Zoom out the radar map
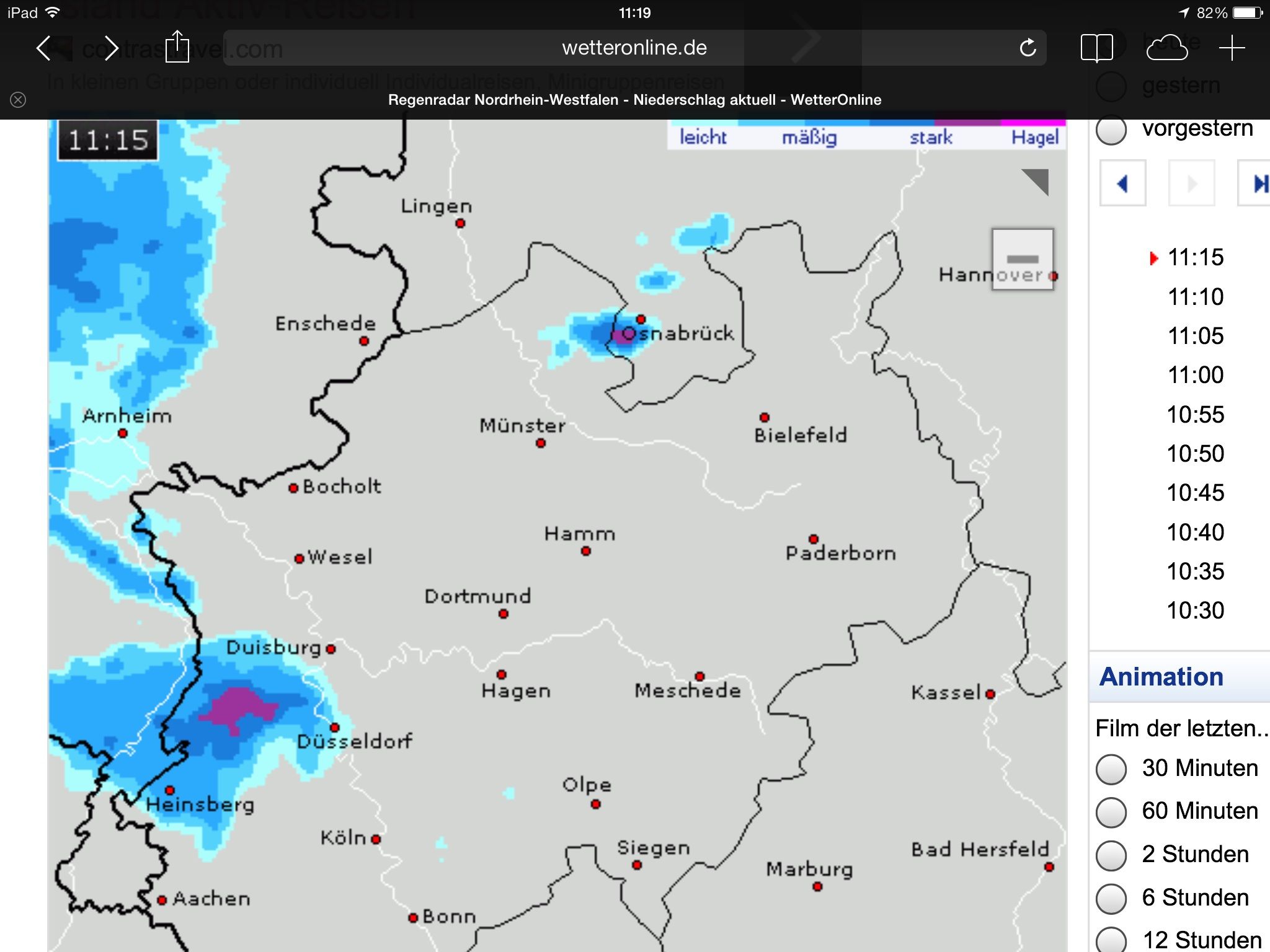Viewport: 1270px width, 952px height. [1022, 259]
